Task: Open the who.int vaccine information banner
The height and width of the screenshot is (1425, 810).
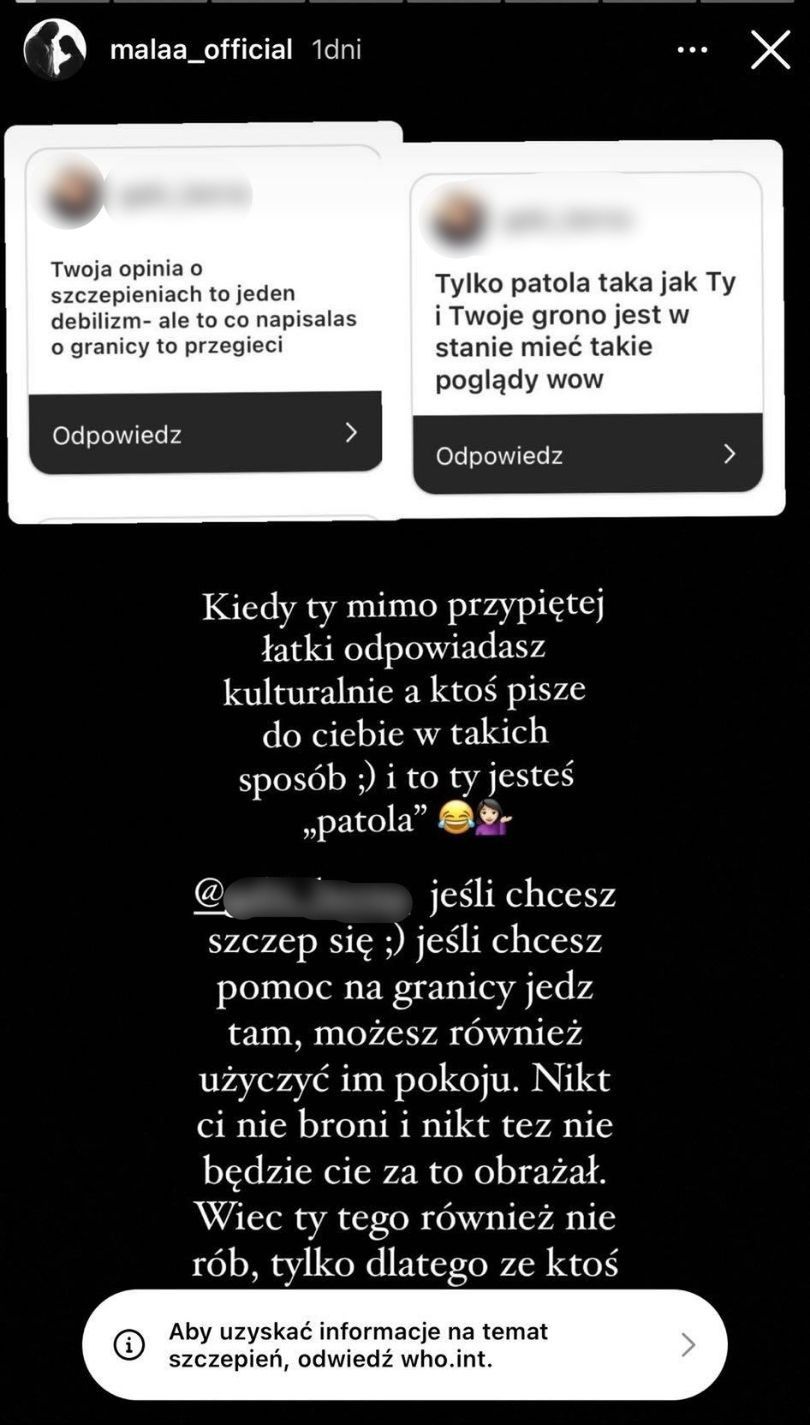Action: pos(404,1345)
